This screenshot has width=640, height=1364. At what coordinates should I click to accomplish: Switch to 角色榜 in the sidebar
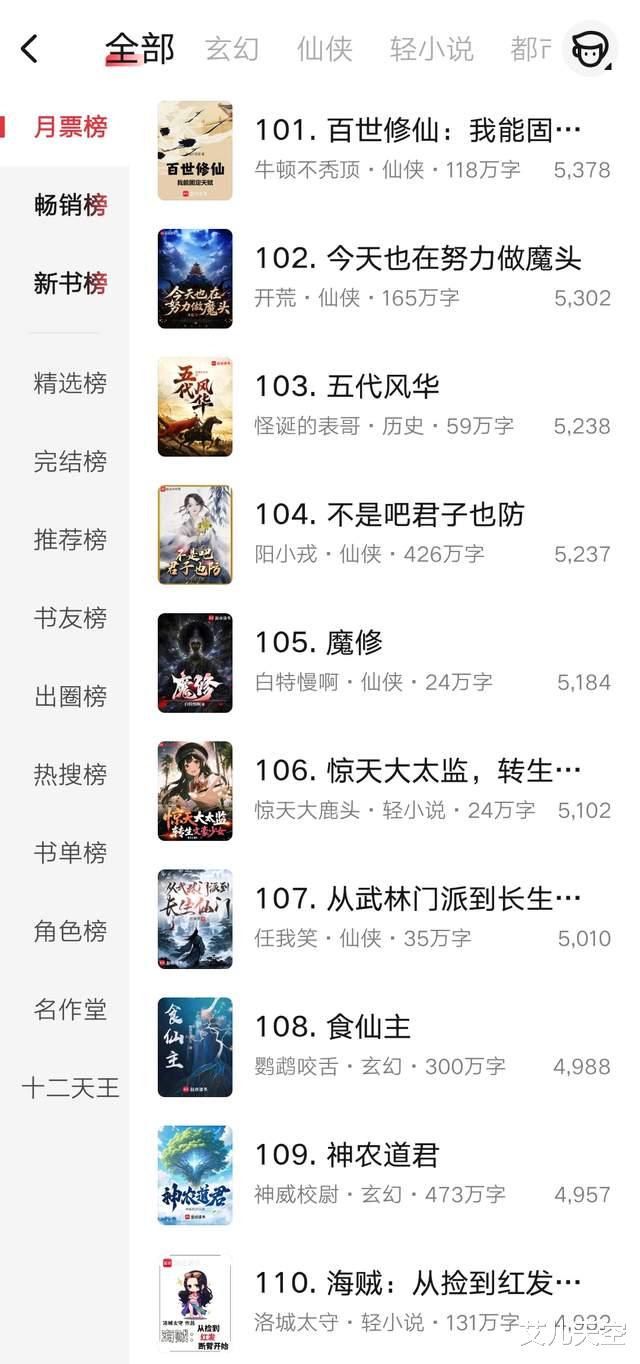point(70,931)
